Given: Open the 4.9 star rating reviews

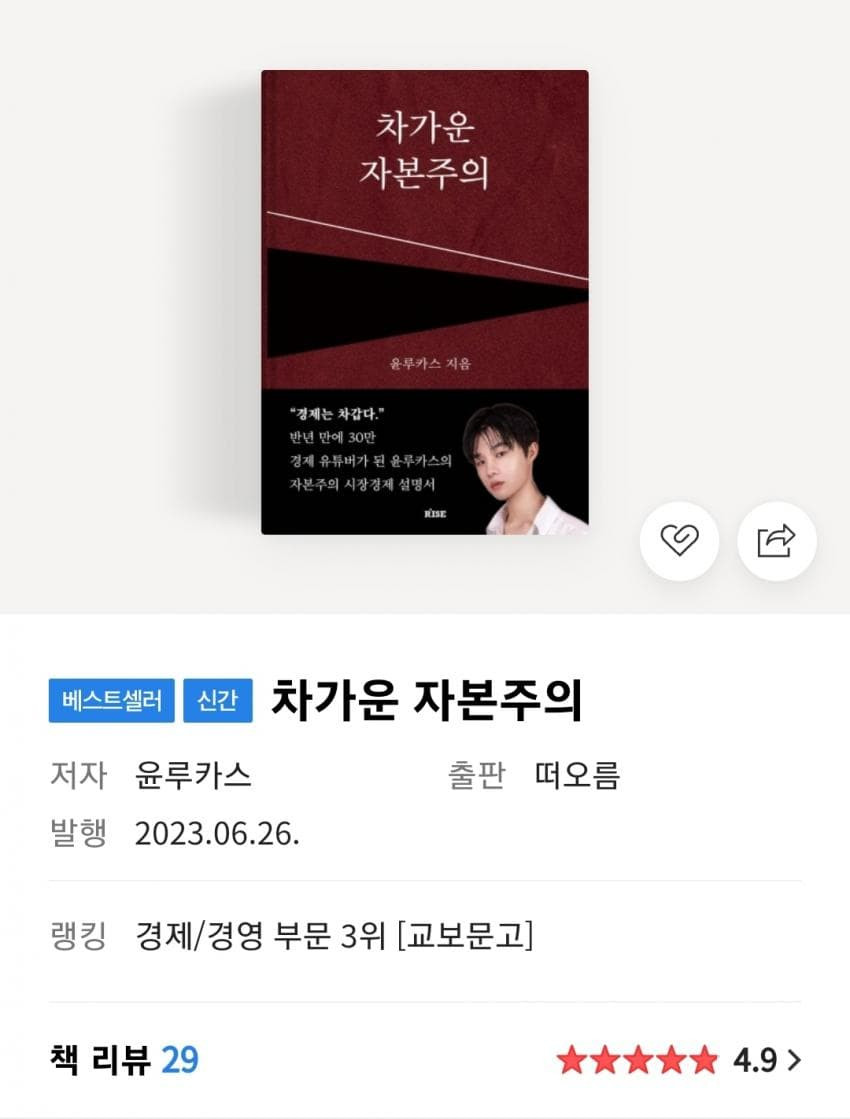Looking at the screenshot, I should pos(680,1060).
